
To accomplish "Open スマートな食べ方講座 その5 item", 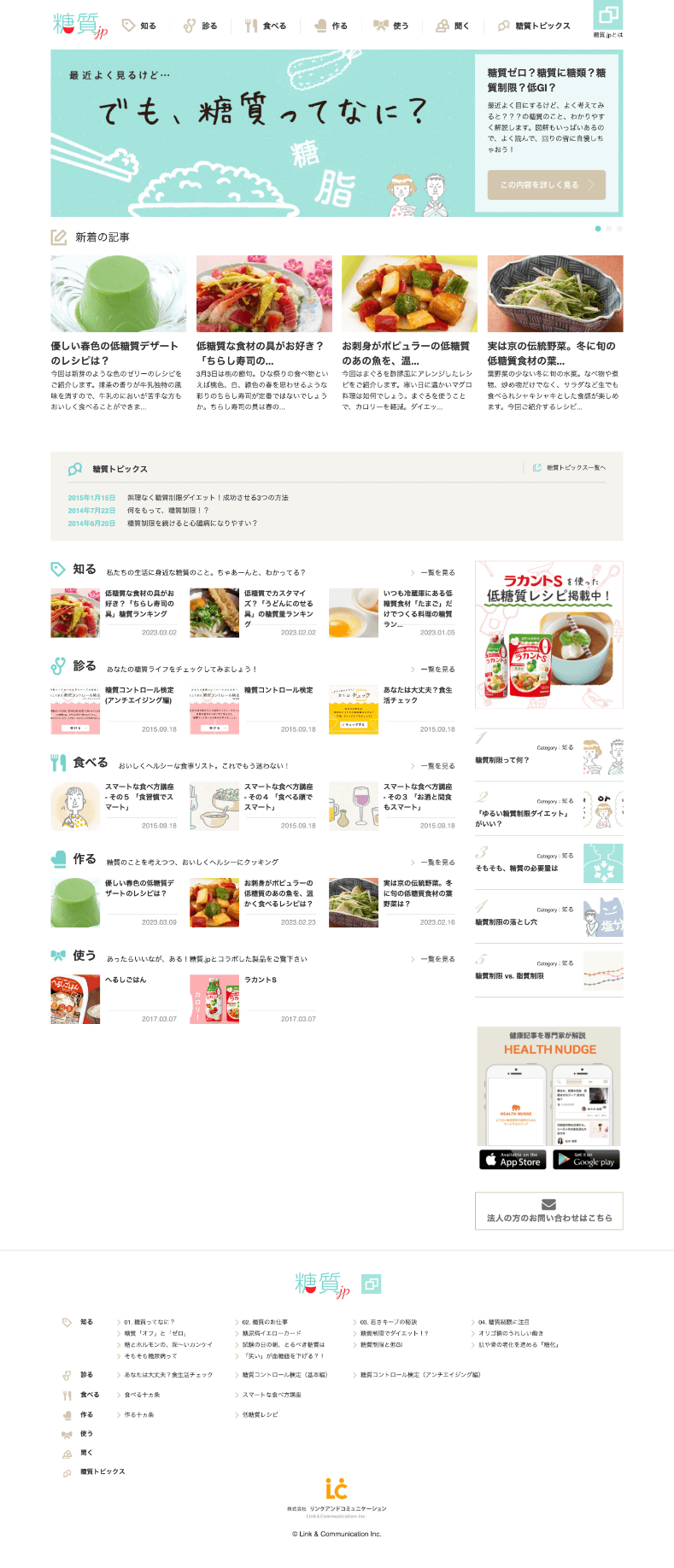I will pyautogui.click(x=140, y=797).
